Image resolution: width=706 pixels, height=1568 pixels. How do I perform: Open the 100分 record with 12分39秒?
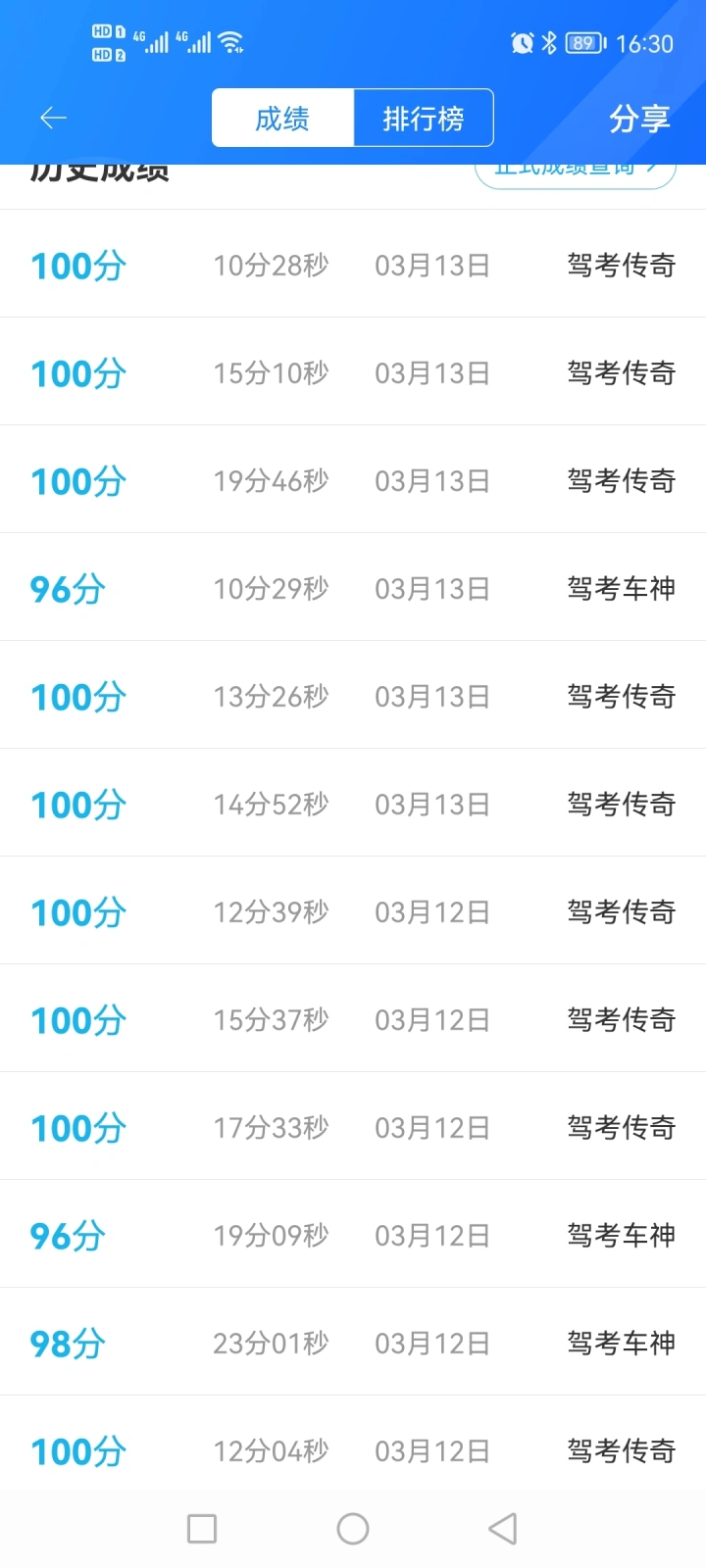pos(353,911)
